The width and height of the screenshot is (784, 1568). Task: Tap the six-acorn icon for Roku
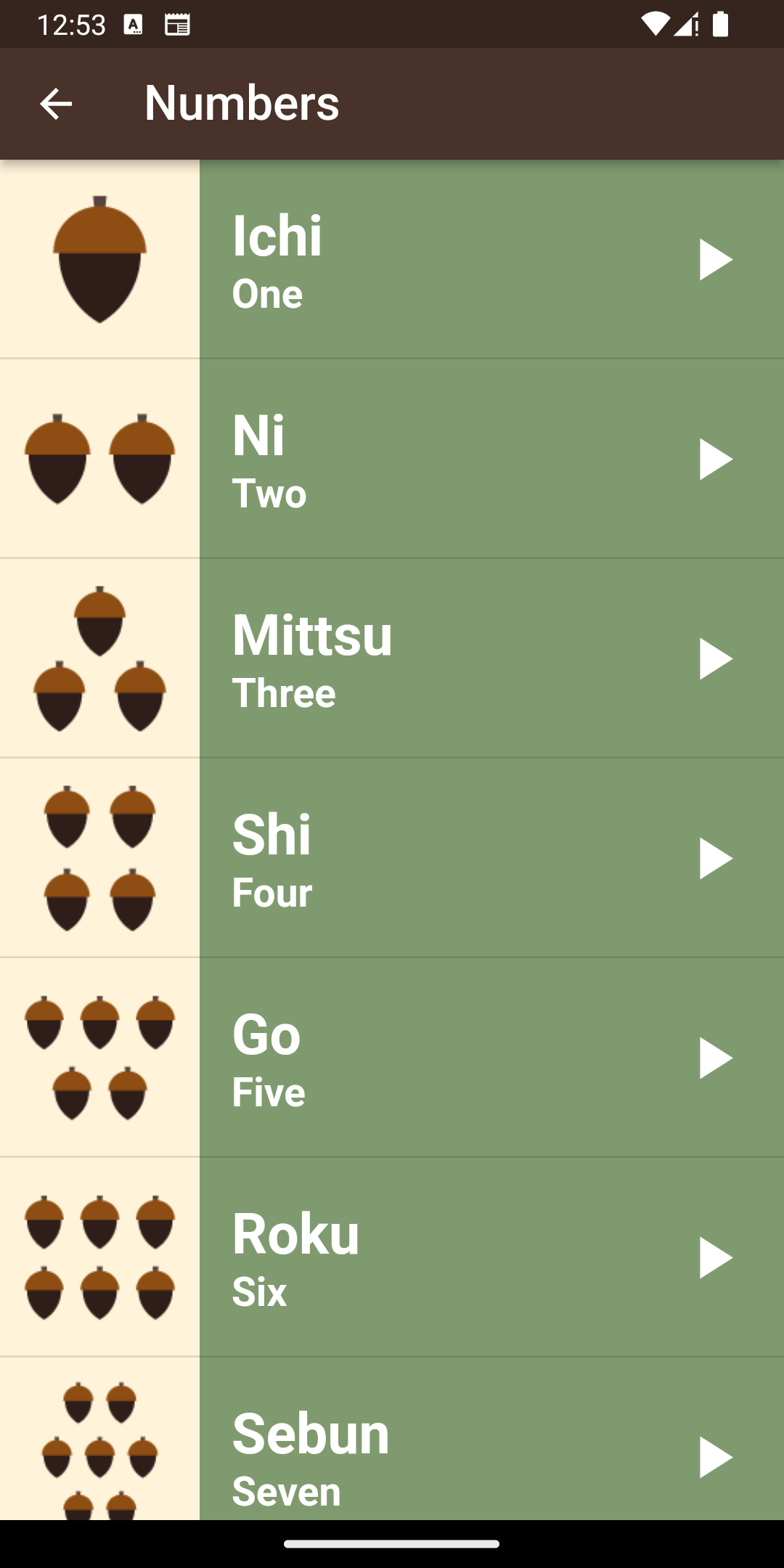(x=99, y=1256)
